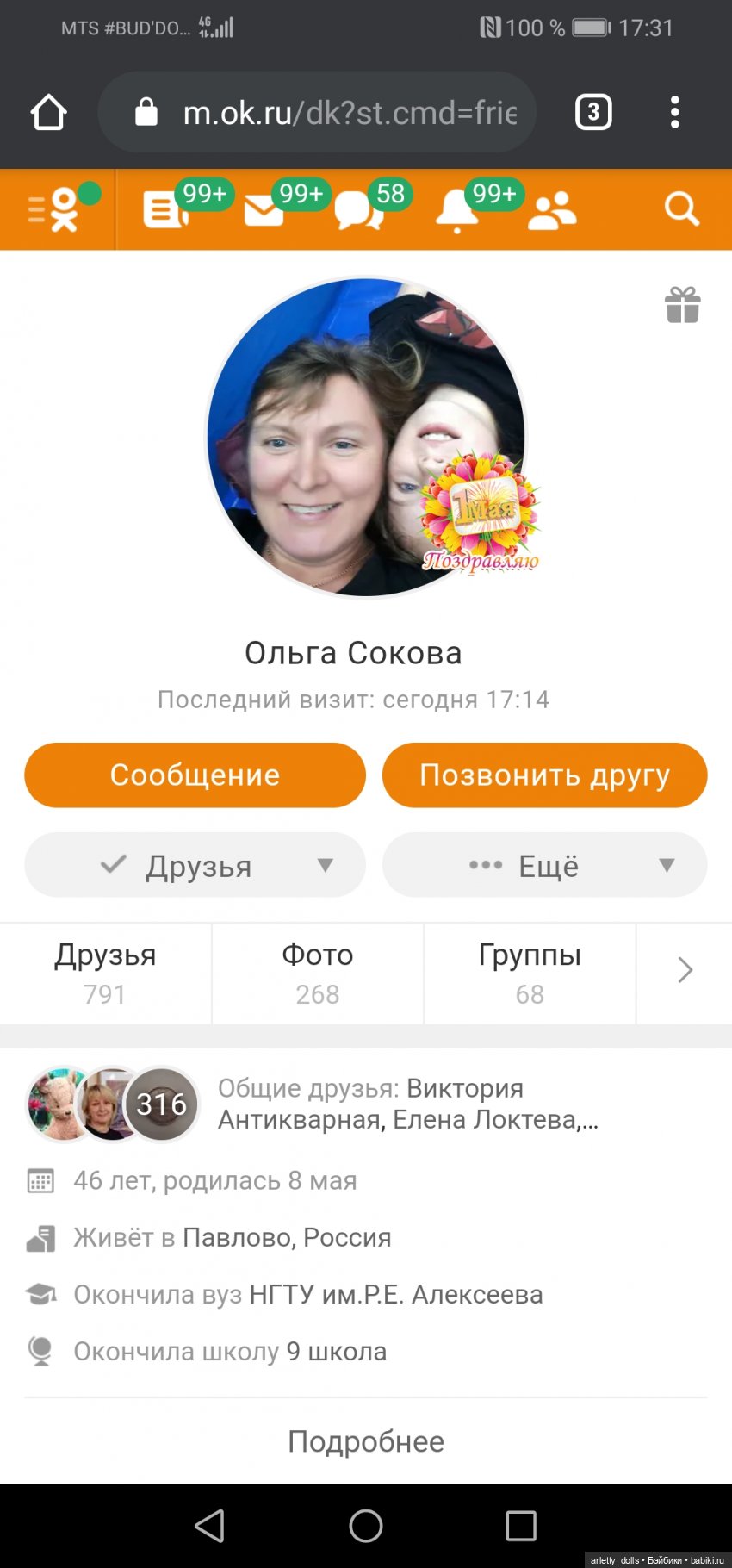Open the friends icon in toolbar
This screenshot has width=732, height=1568.
click(551, 210)
